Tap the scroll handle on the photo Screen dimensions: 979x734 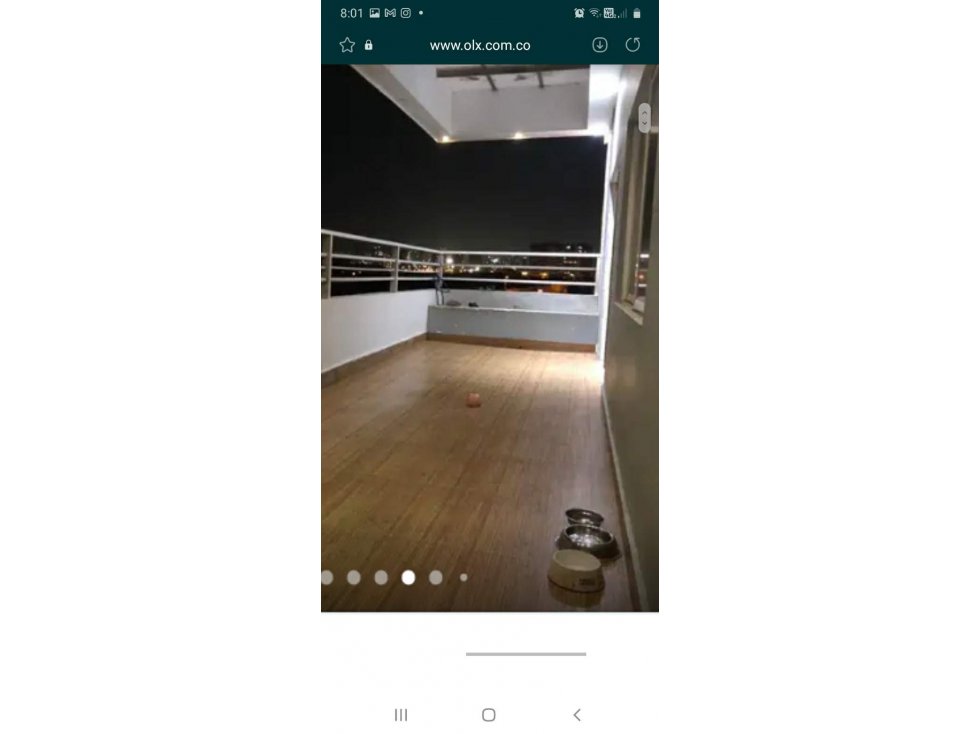644,118
